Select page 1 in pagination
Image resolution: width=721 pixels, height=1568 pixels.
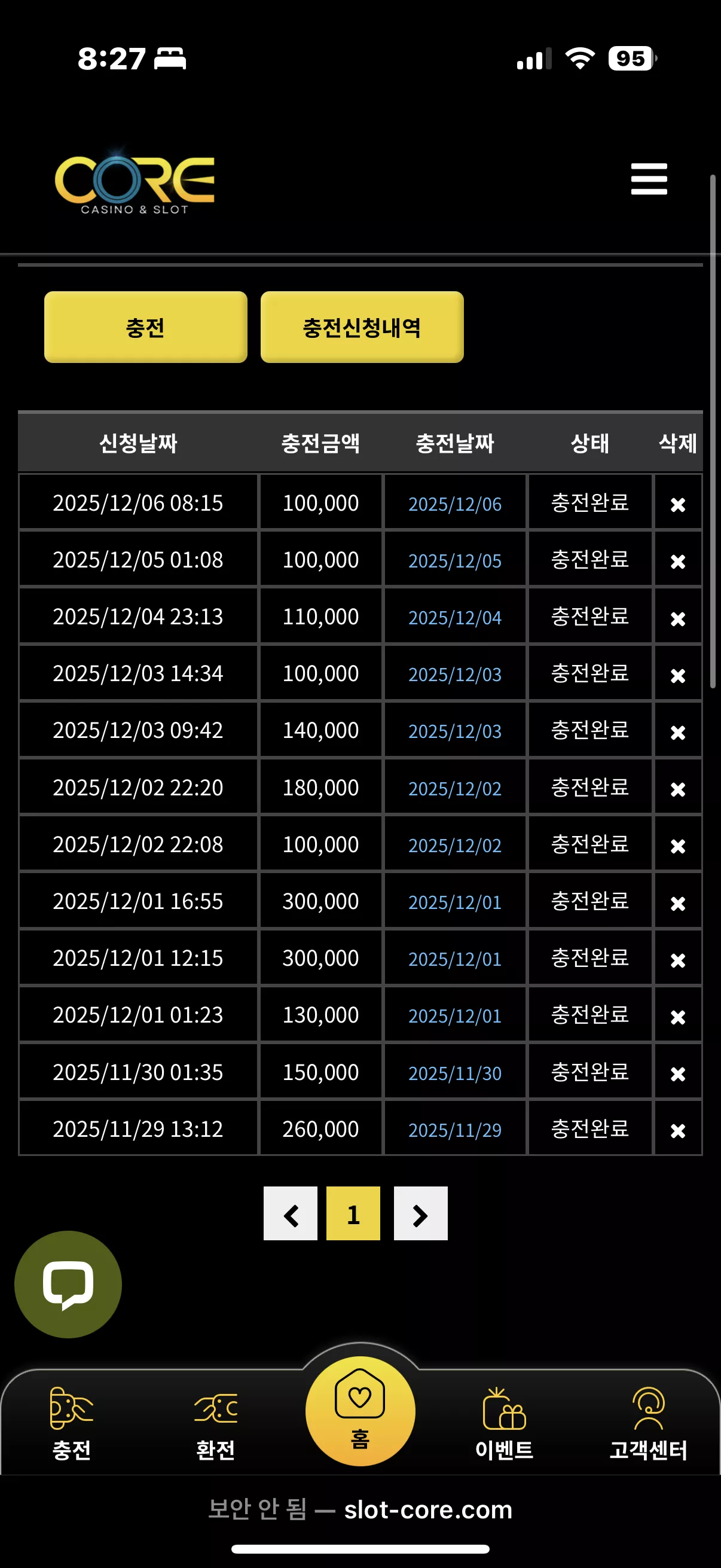pyautogui.click(x=353, y=1213)
